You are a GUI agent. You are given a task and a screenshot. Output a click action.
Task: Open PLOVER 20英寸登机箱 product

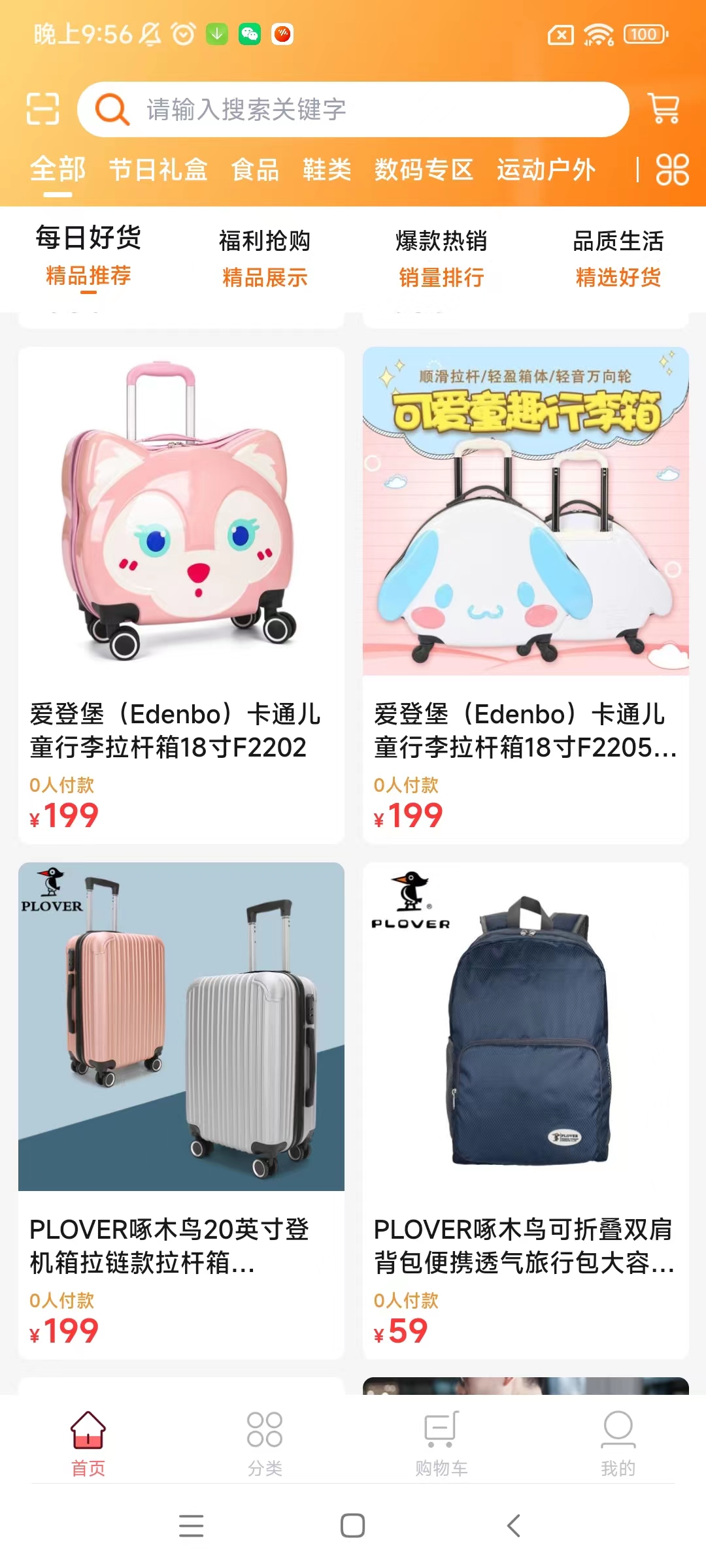pyautogui.click(x=181, y=1111)
